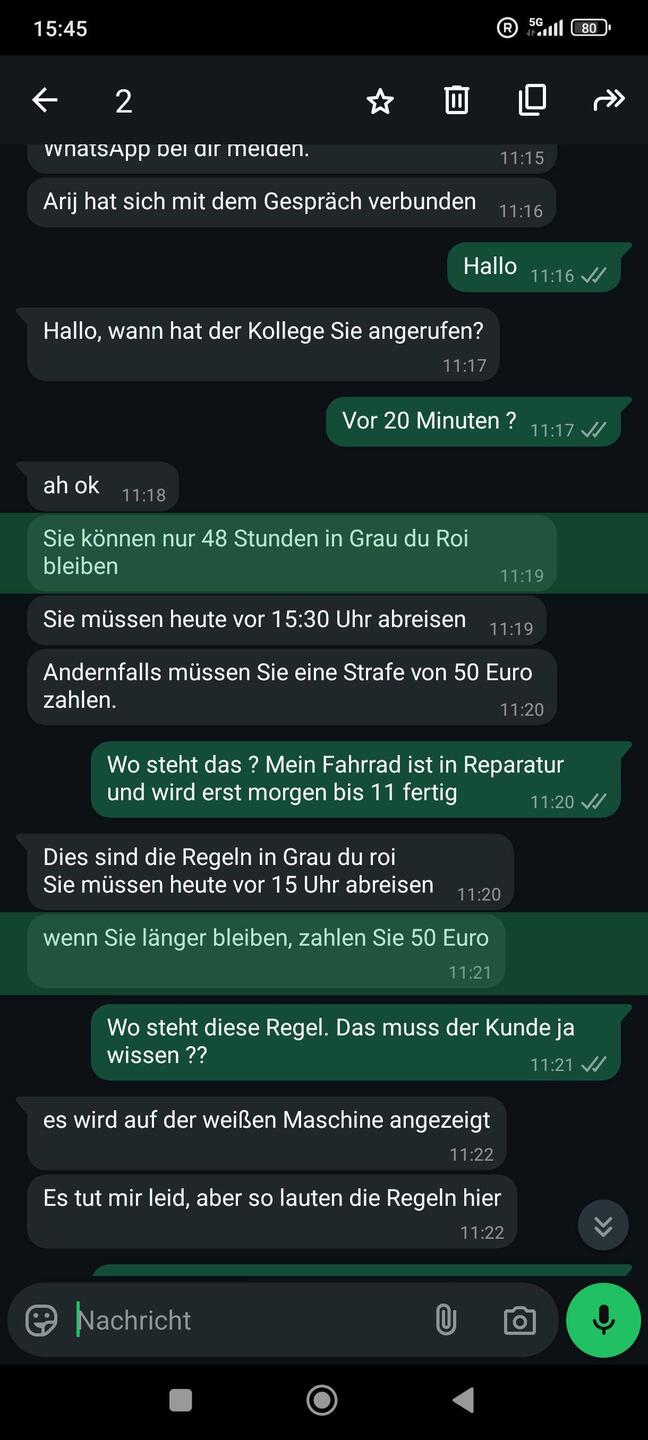
Task: Open recent apps overview
Action: click(x=181, y=1400)
